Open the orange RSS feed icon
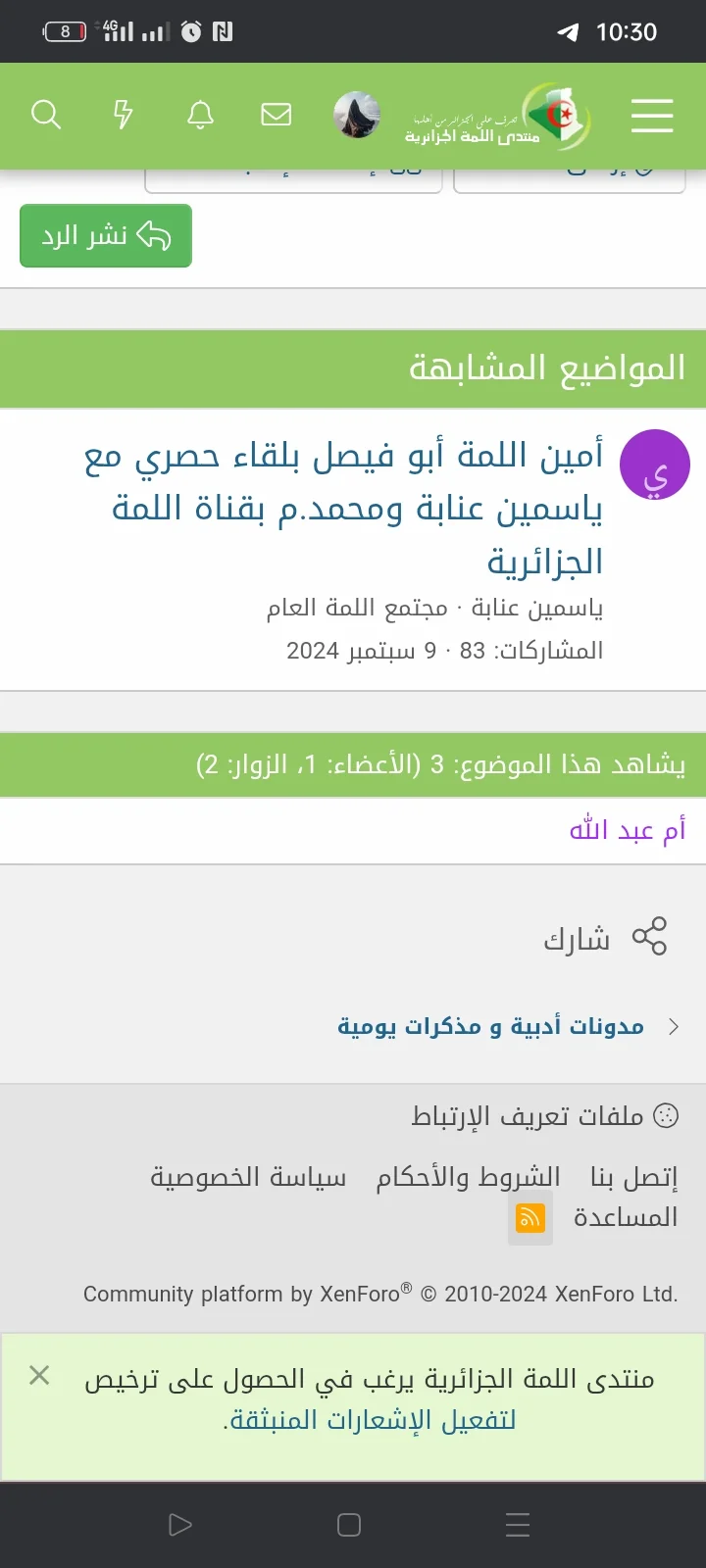Image resolution: width=706 pixels, height=1568 pixels. click(x=530, y=1218)
